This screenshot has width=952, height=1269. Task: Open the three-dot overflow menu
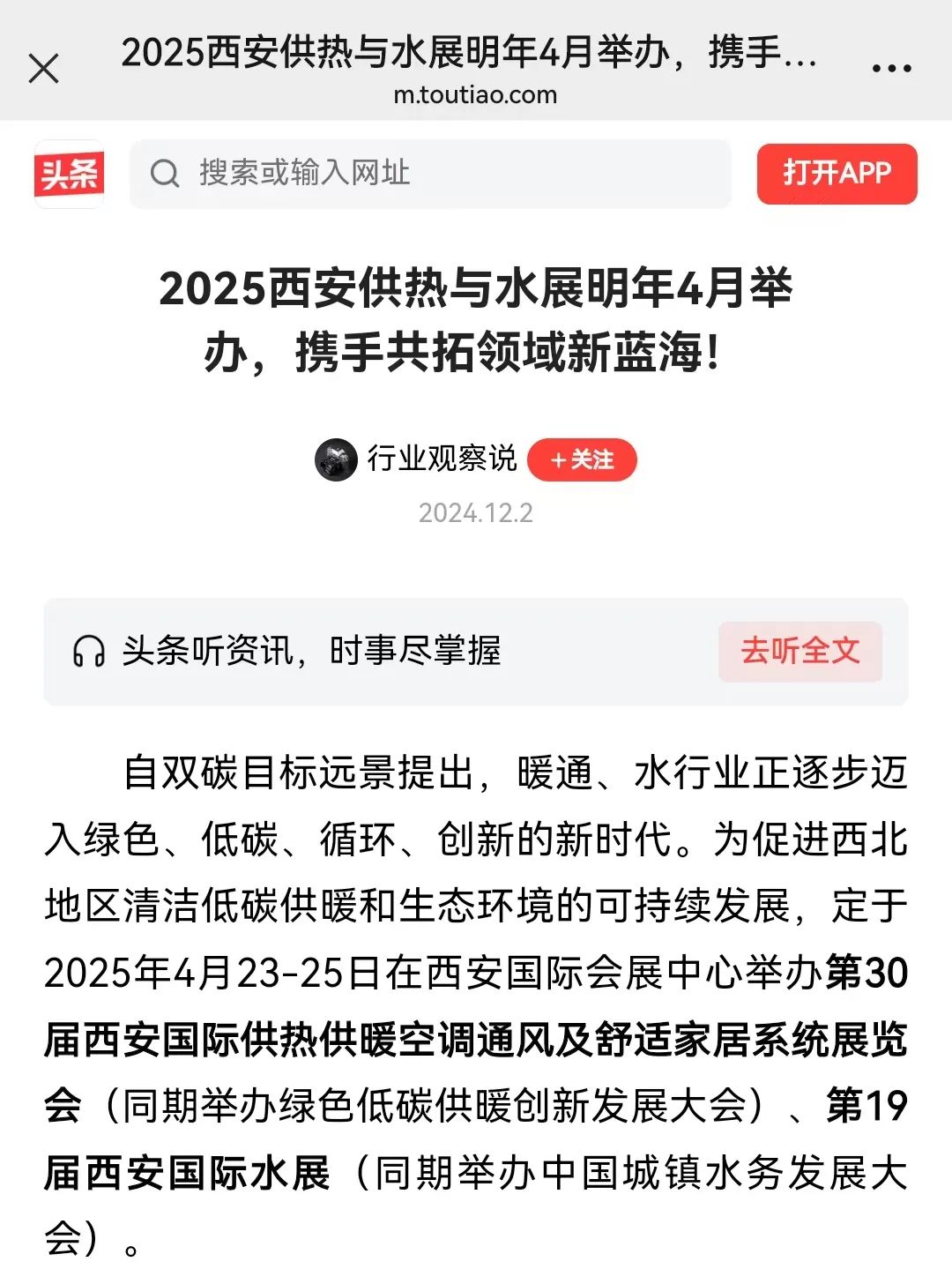tap(890, 68)
